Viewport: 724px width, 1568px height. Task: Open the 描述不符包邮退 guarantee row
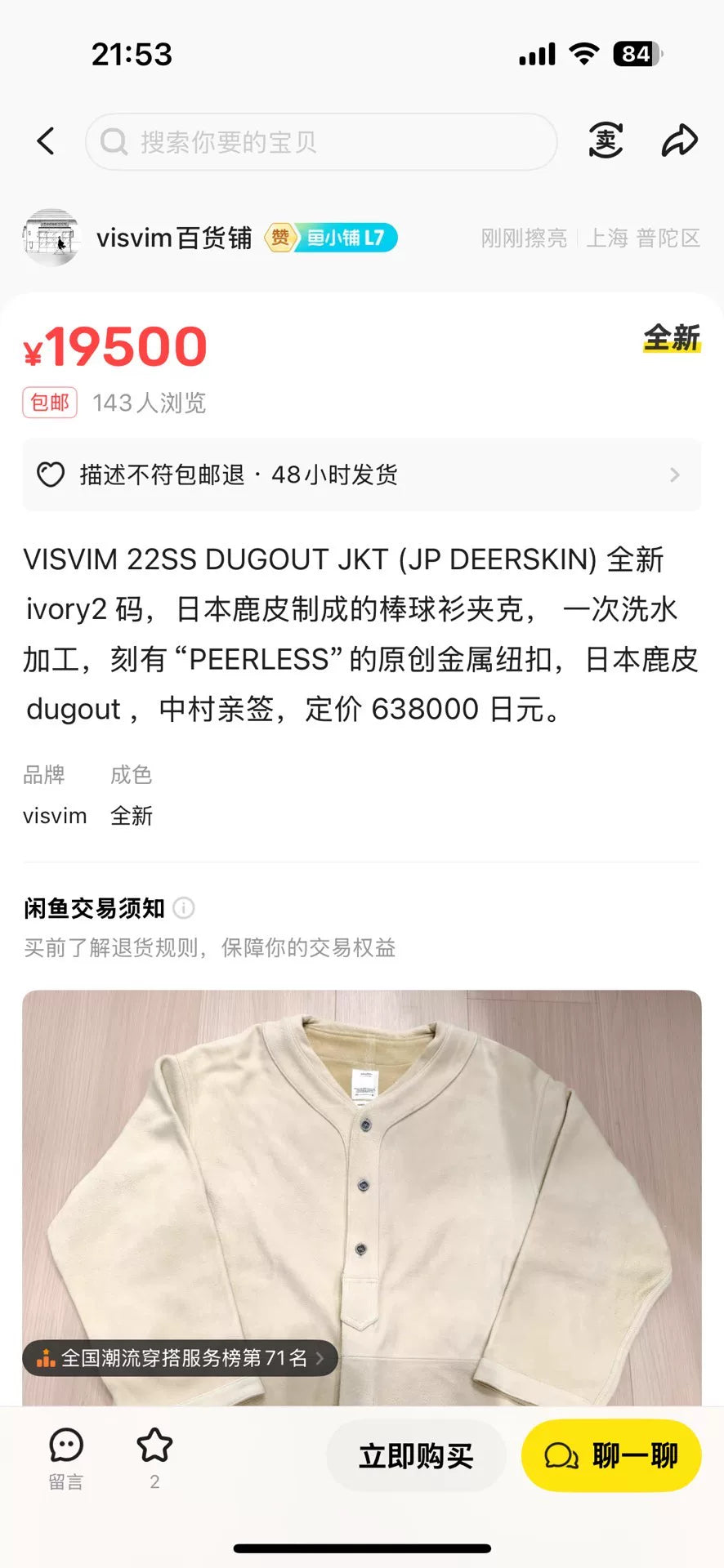coord(361,474)
